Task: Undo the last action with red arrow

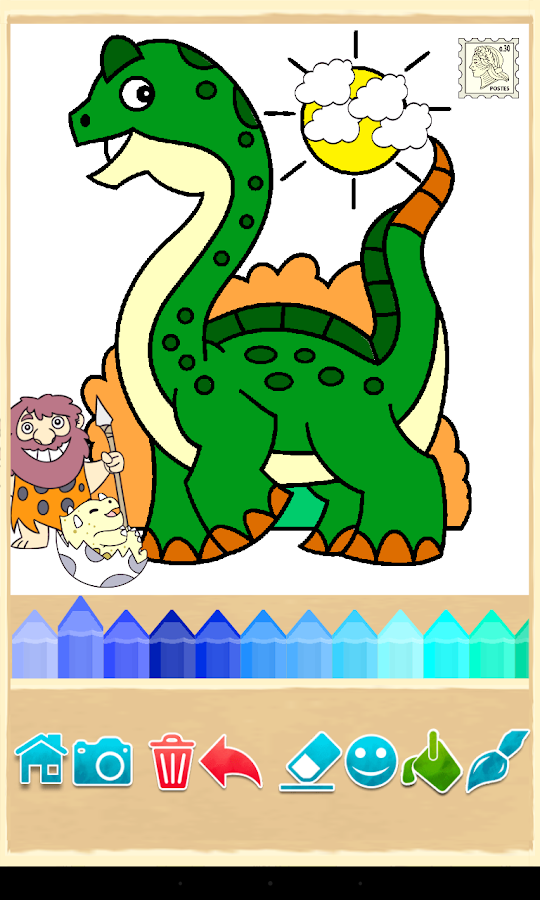Action: point(231,761)
